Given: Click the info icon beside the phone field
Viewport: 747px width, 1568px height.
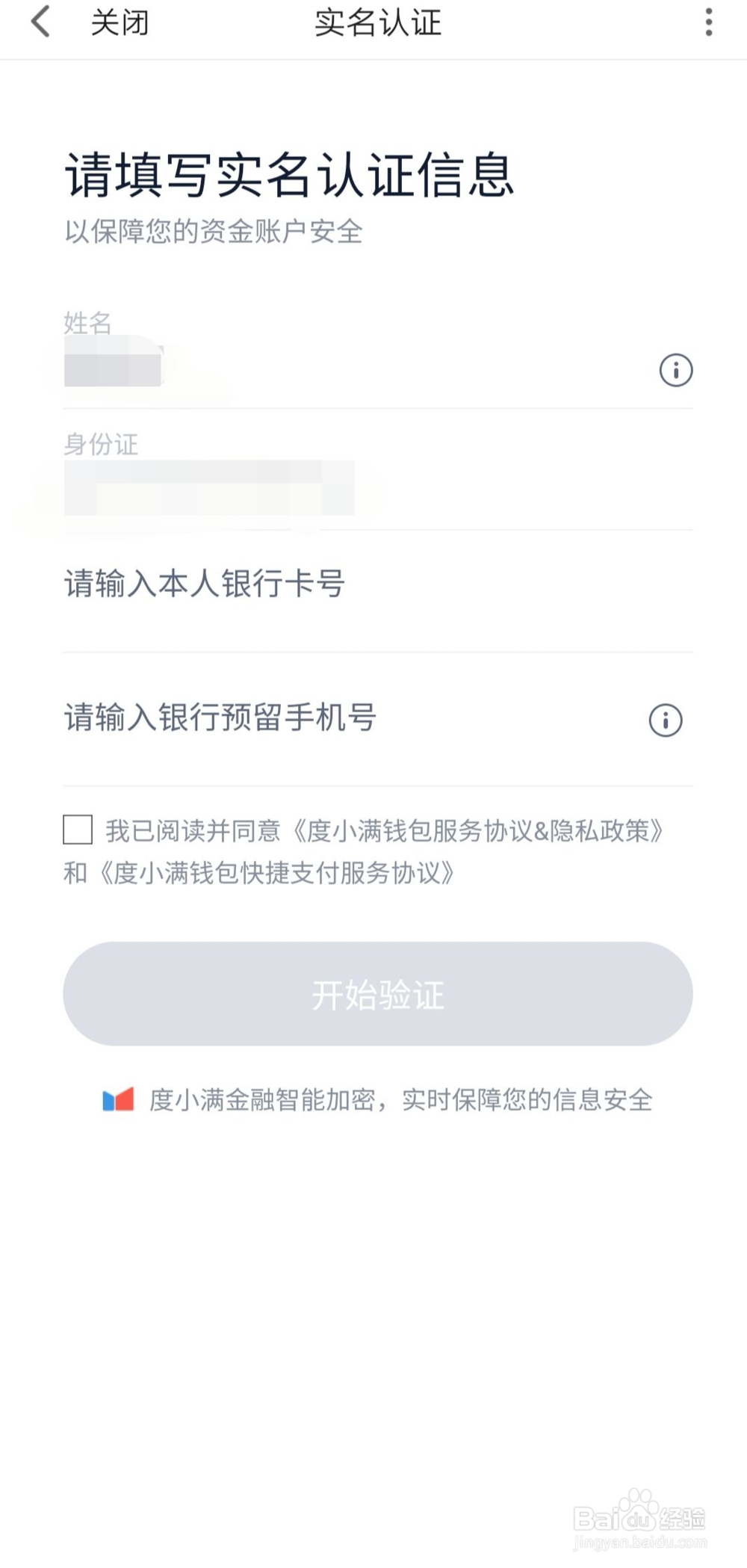Looking at the screenshot, I should point(664,720).
